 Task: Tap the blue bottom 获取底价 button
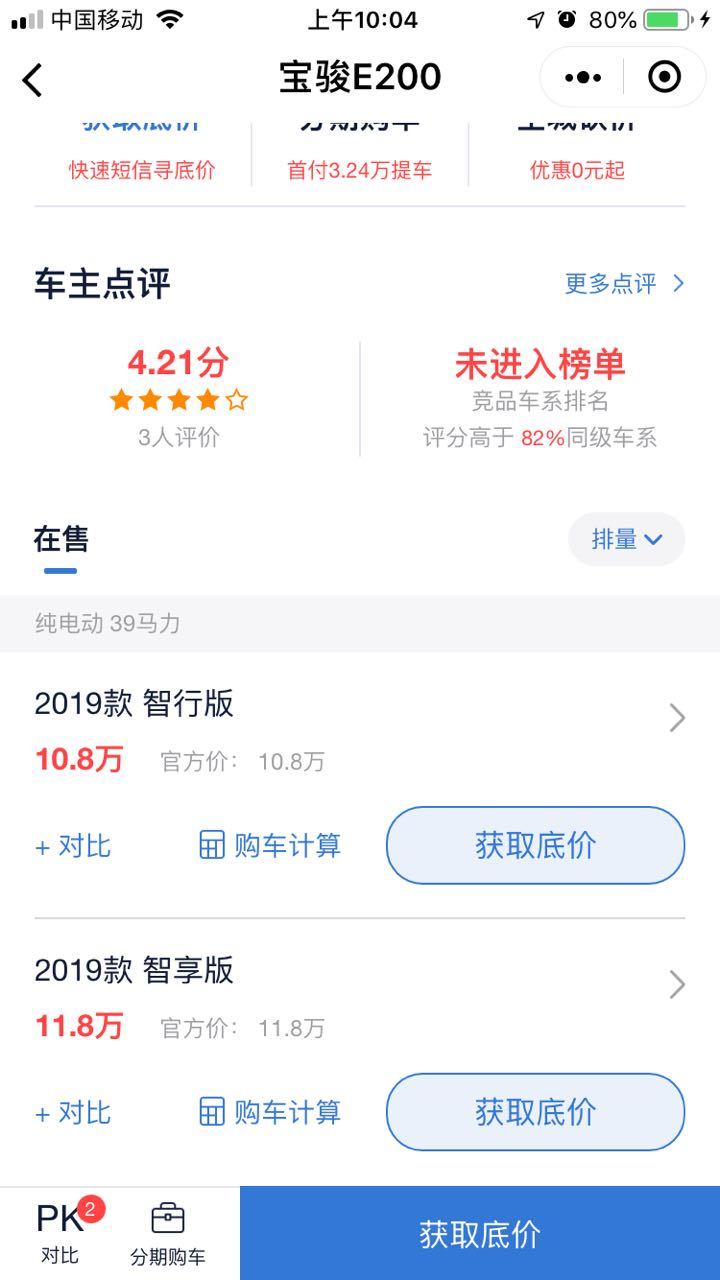tap(480, 1234)
